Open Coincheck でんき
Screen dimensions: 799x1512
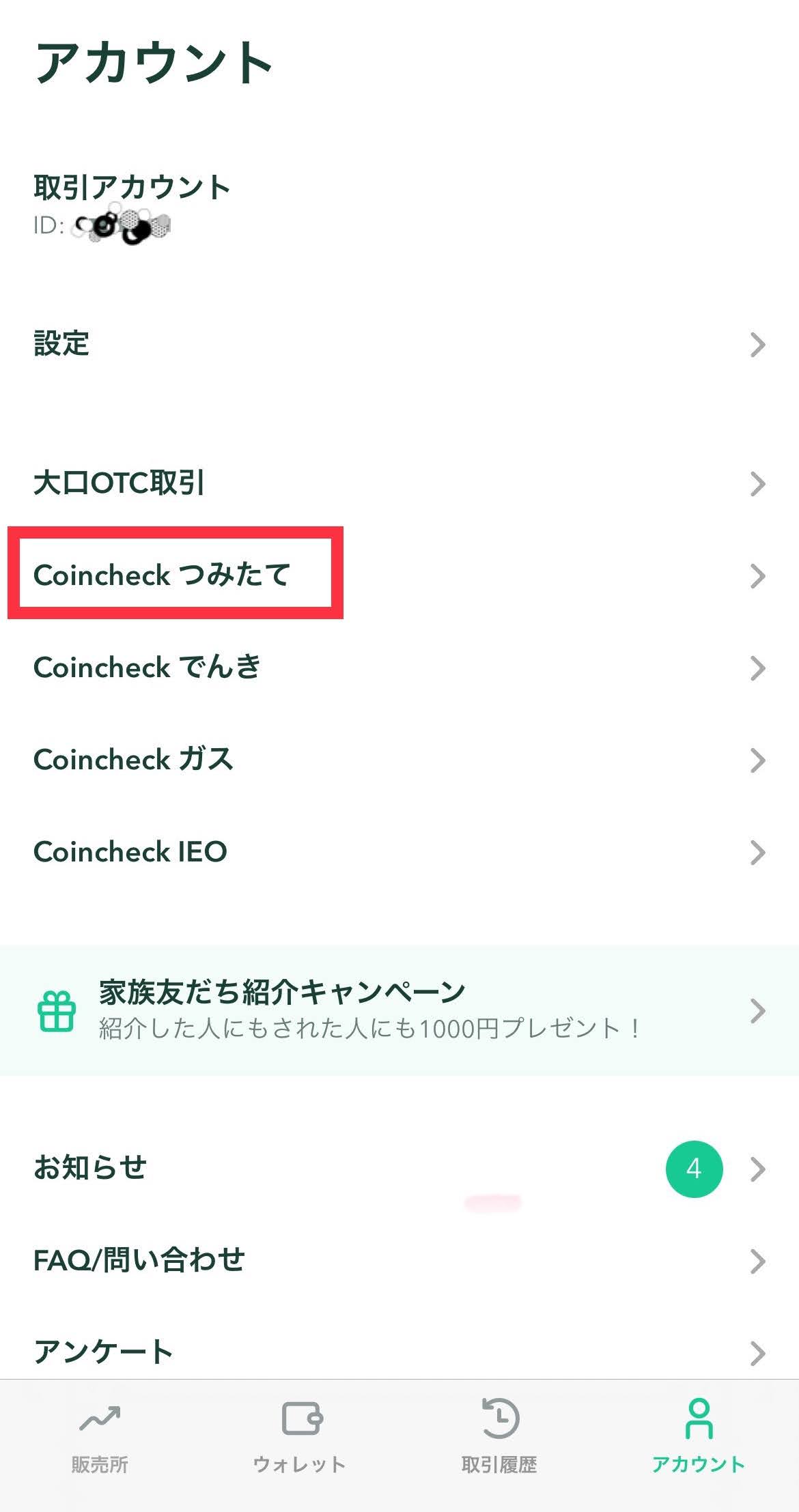pos(399,668)
